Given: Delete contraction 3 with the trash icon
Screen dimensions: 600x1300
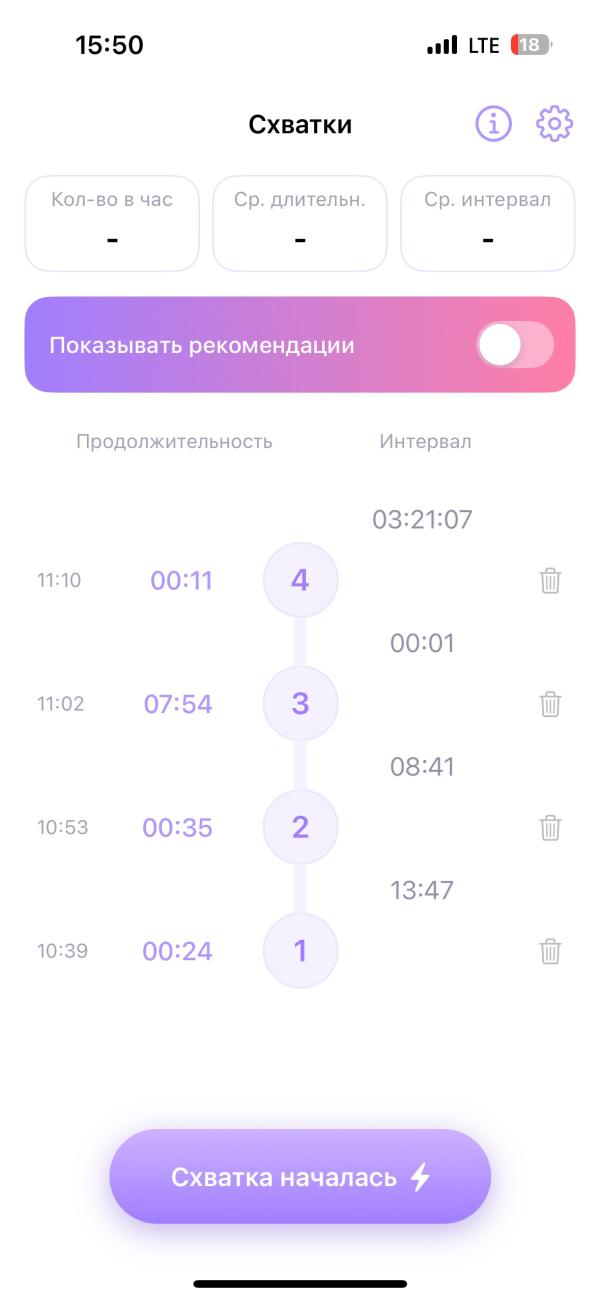Looking at the screenshot, I should coord(550,704).
